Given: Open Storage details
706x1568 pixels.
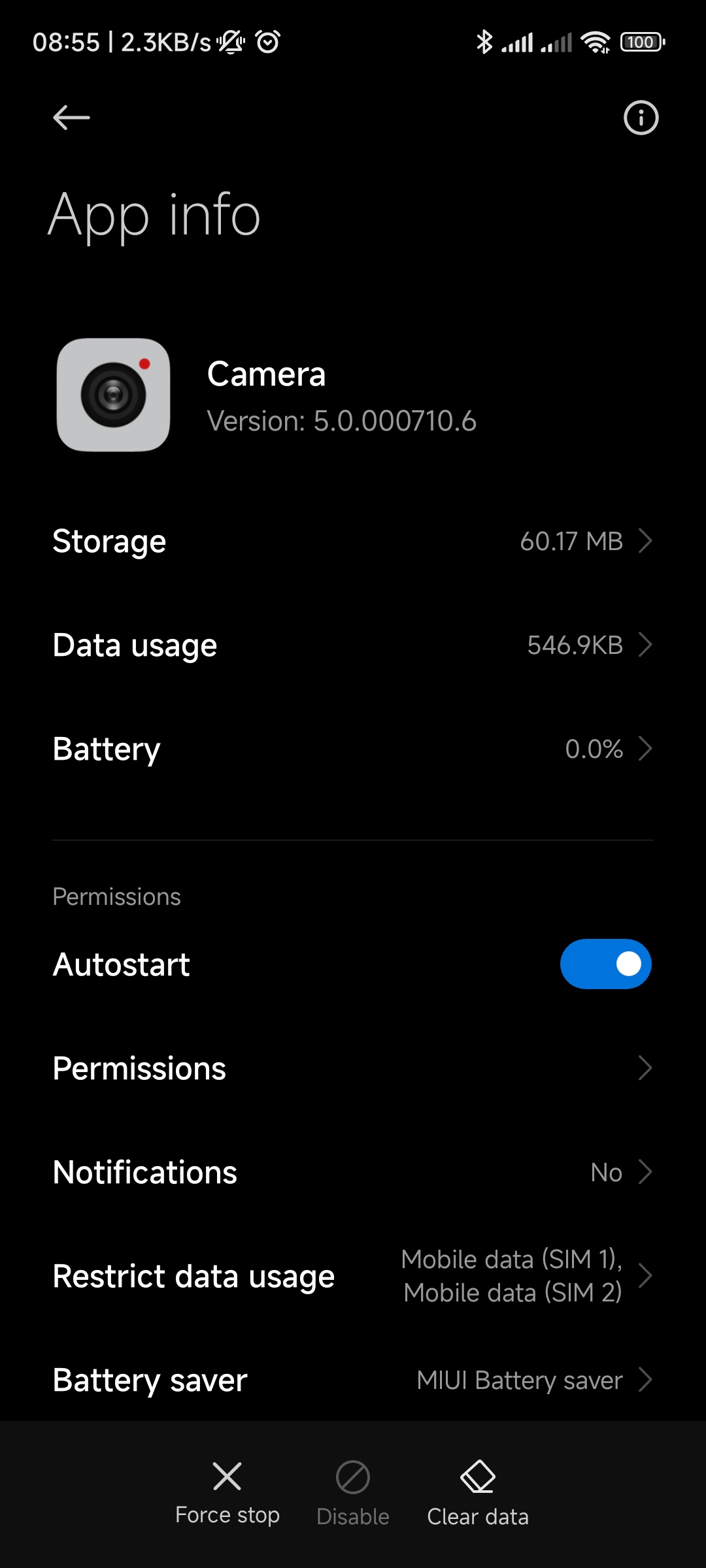Looking at the screenshot, I should (353, 541).
